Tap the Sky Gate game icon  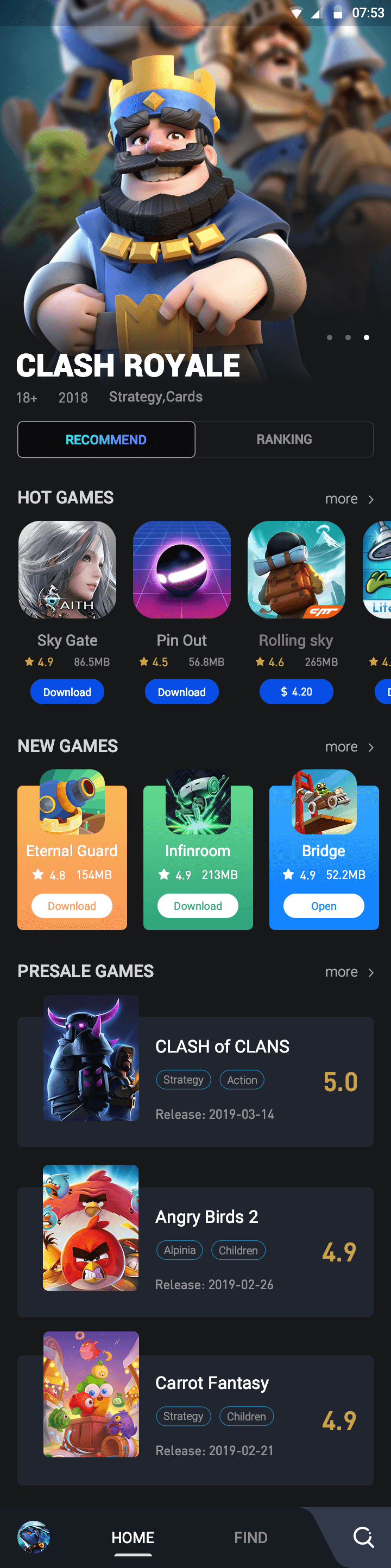pyautogui.click(x=67, y=569)
